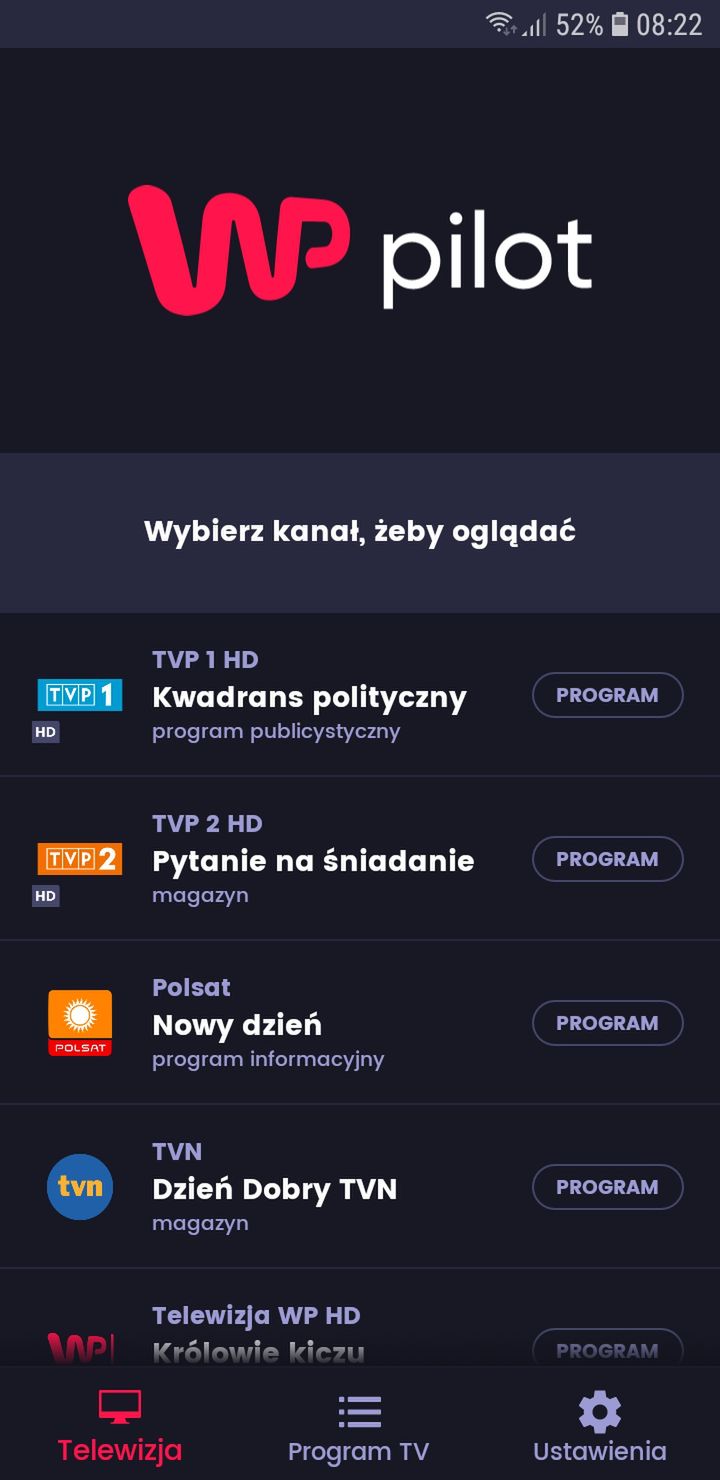Select the Telewizja tab
720x1480 pixels.
coord(120,1427)
